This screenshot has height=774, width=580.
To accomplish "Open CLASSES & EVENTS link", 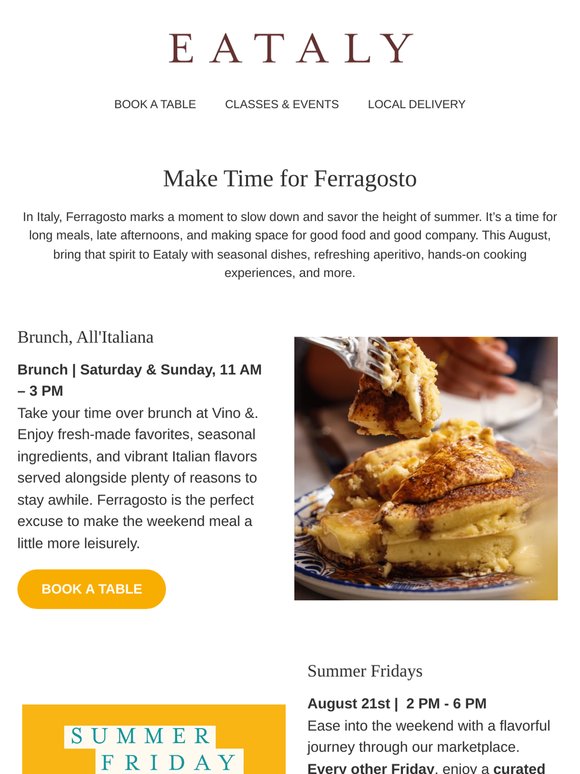I will click(x=282, y=104).
